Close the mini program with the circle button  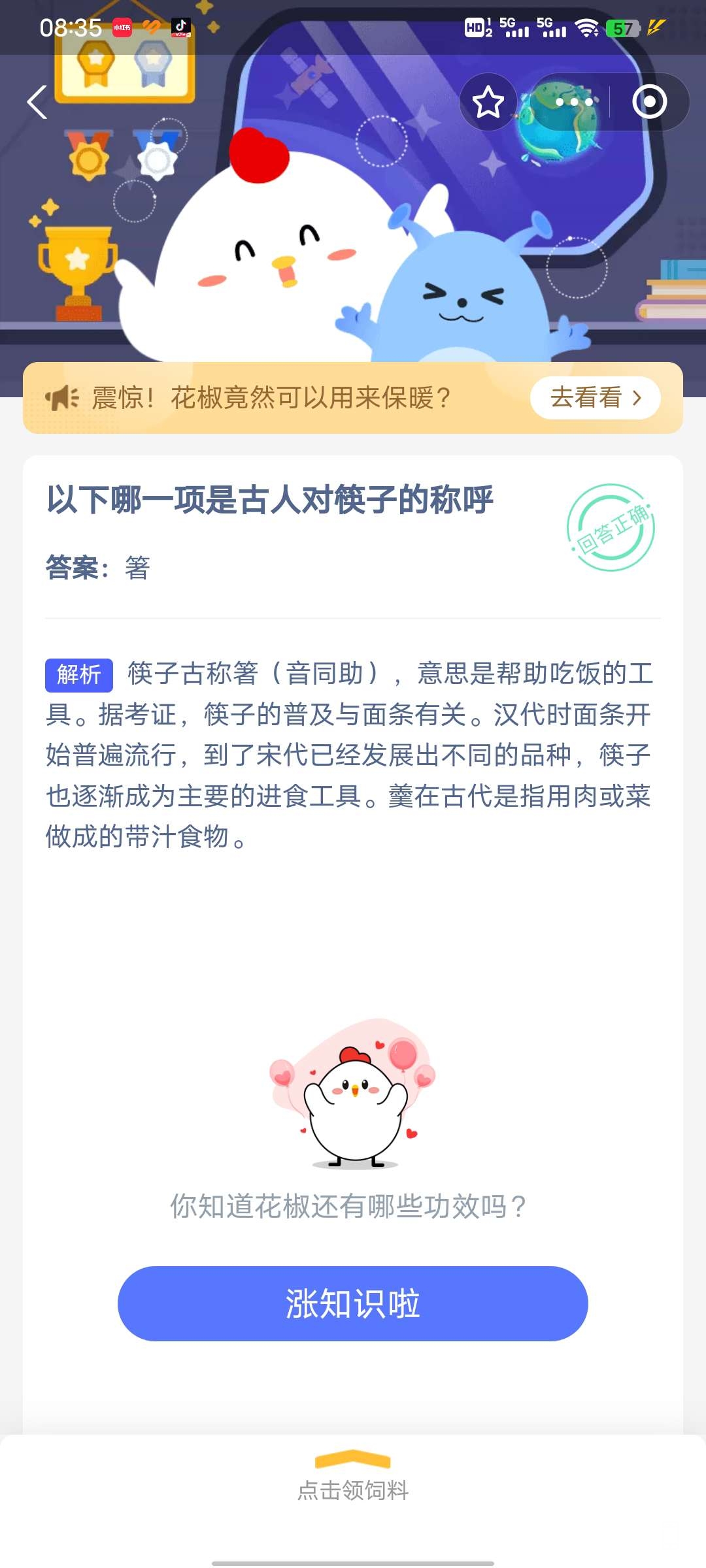pos(649,102)
